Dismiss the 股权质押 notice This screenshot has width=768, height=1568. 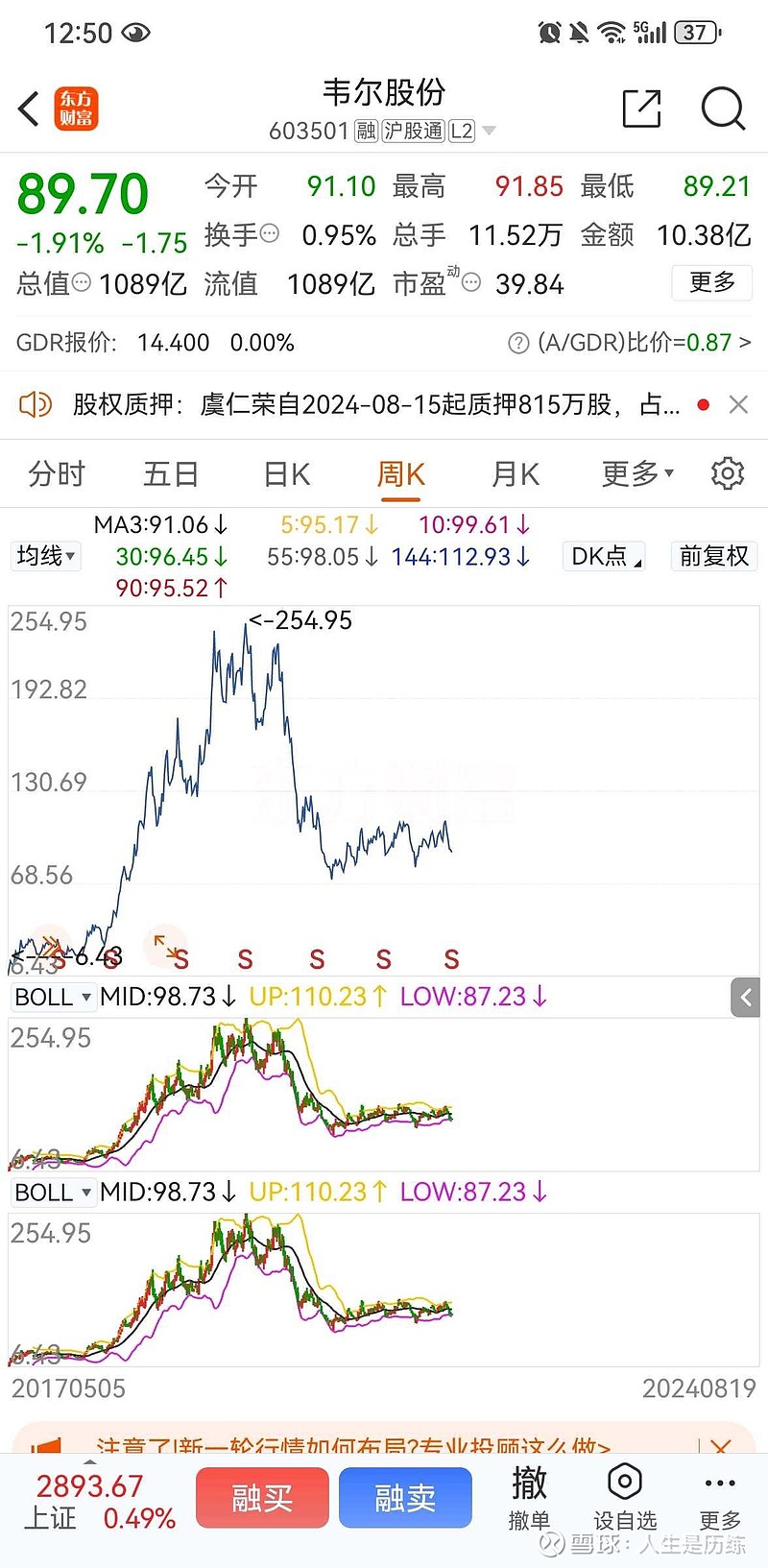(738, 405)
